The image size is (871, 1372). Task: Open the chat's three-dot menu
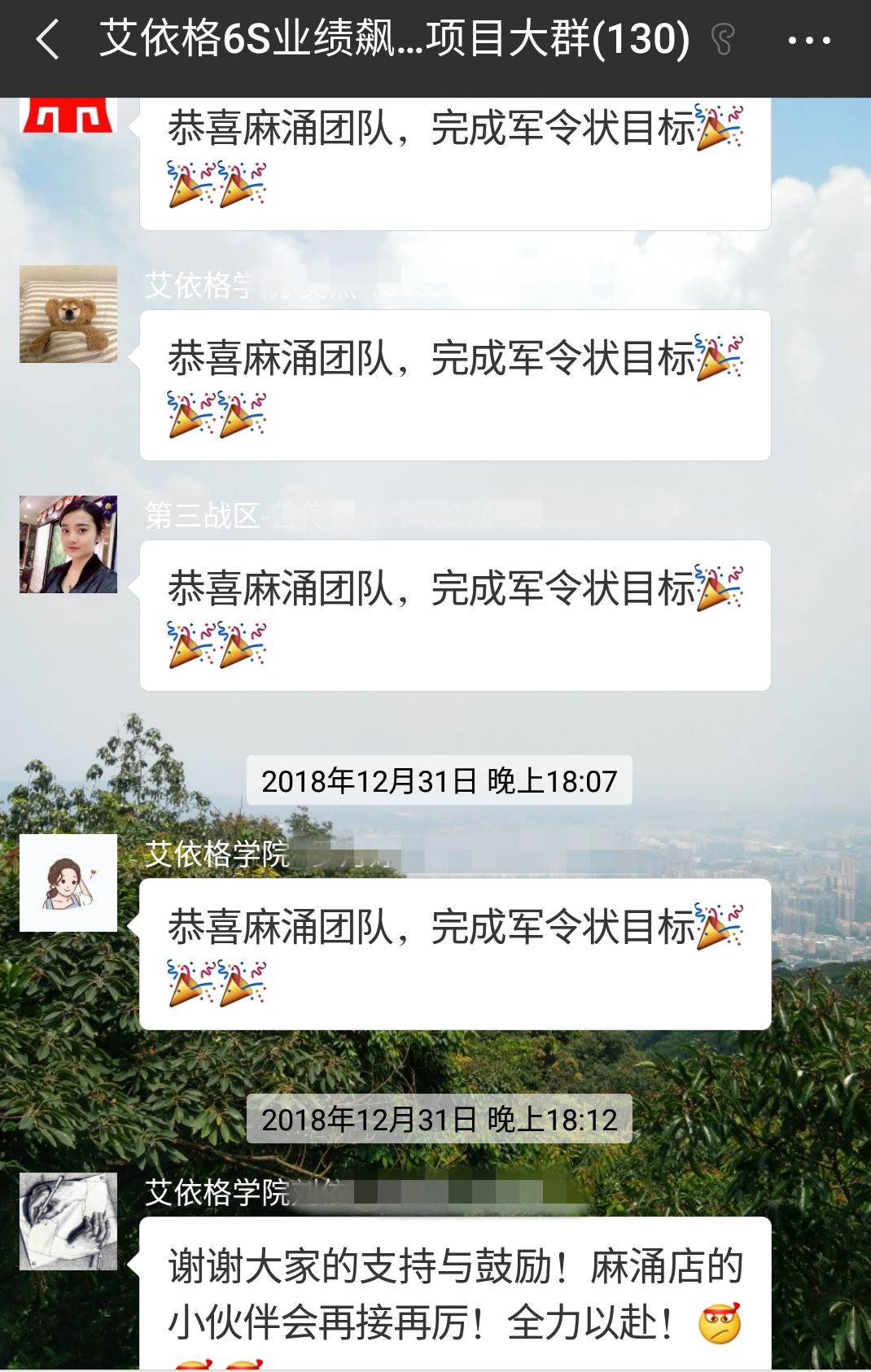point(808,40)
